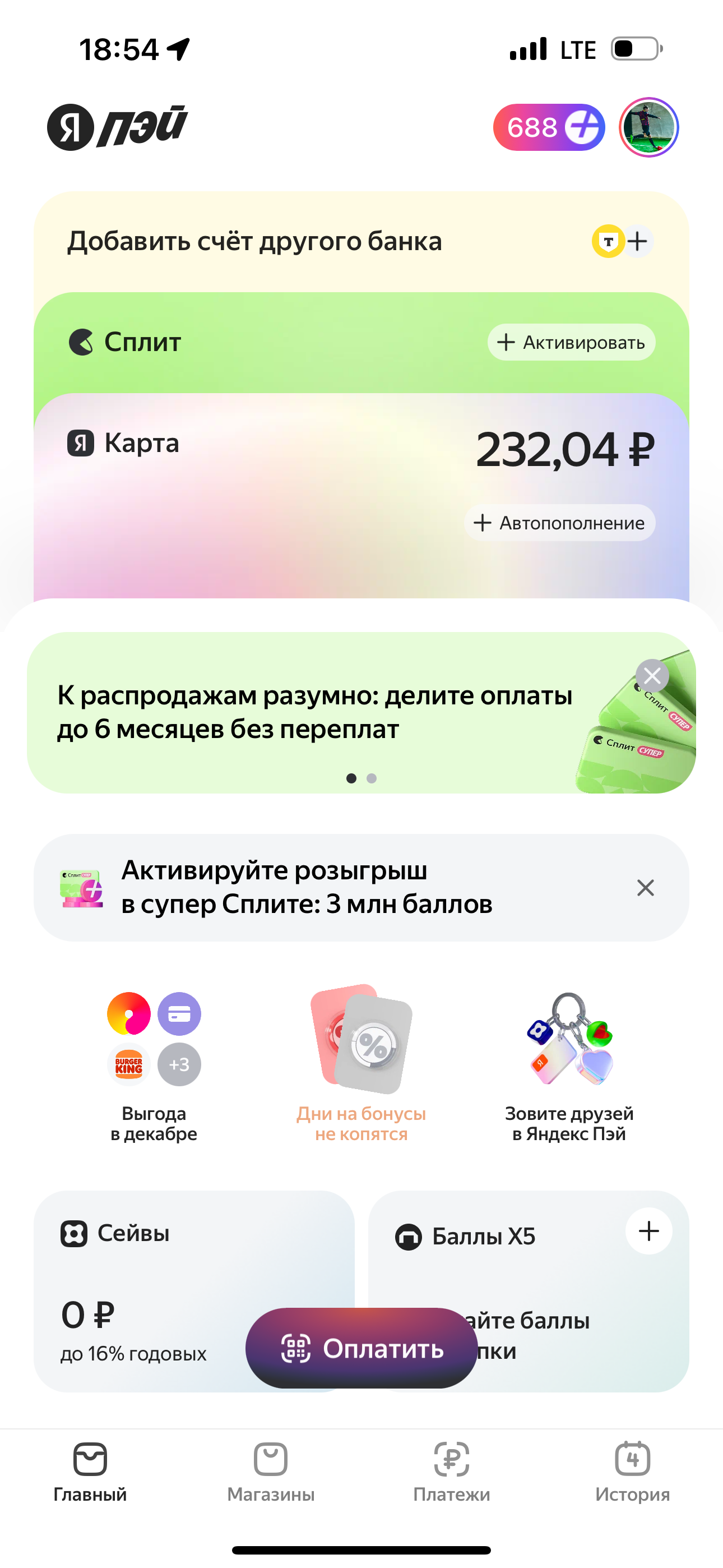Close the супер Сплит prize draw notice

click(645, 888)
